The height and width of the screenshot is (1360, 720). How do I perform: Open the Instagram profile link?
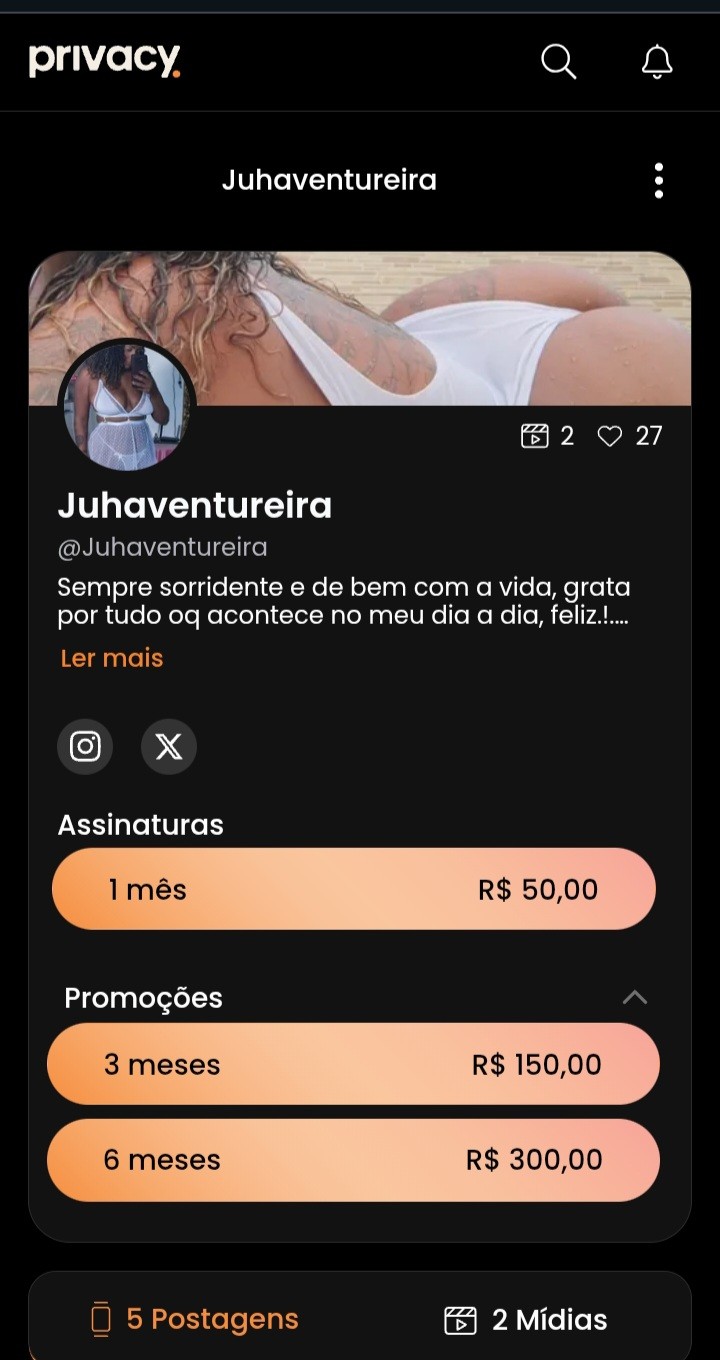click(85, 746)
